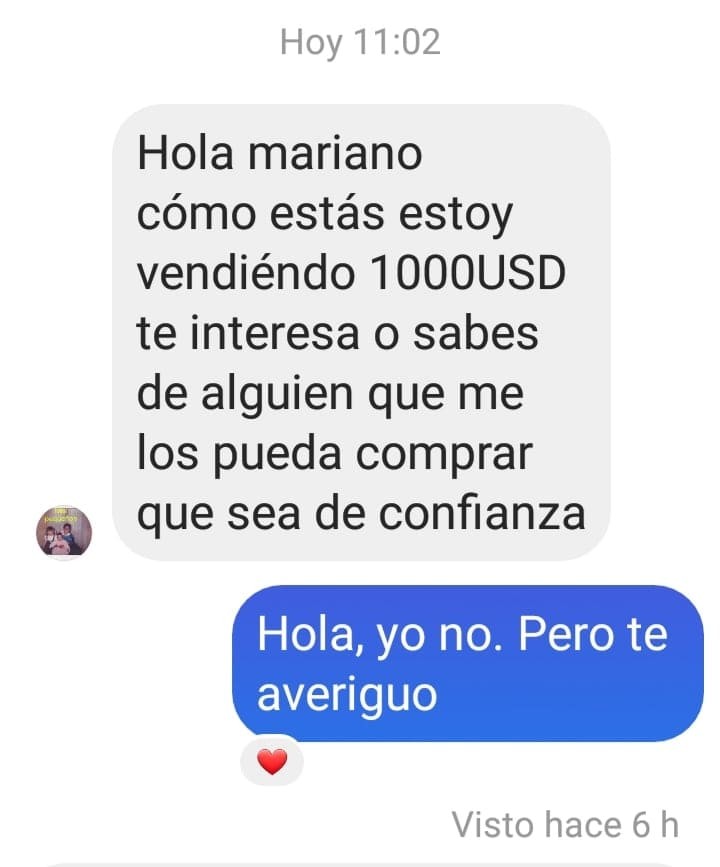Open the sender's profile picture
The height and width of the screenshot is (867, 720).
coord(64,531)
